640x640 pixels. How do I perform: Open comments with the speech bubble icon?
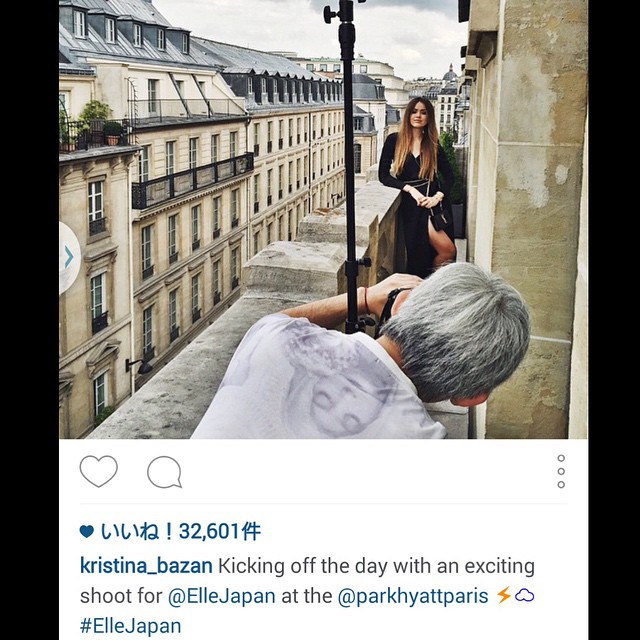(164, 472)
